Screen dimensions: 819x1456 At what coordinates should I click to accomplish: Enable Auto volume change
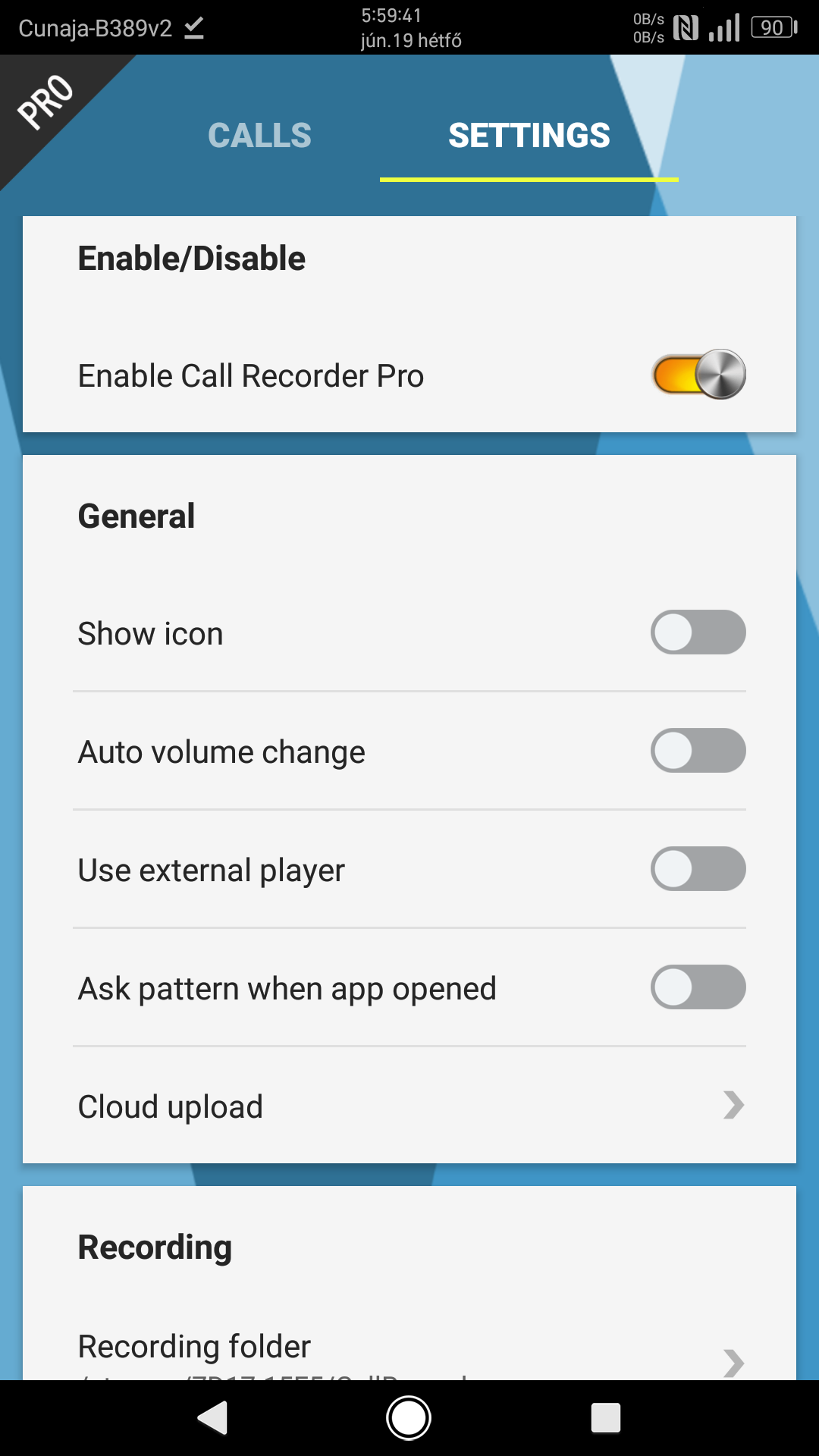tap(698, 751)
